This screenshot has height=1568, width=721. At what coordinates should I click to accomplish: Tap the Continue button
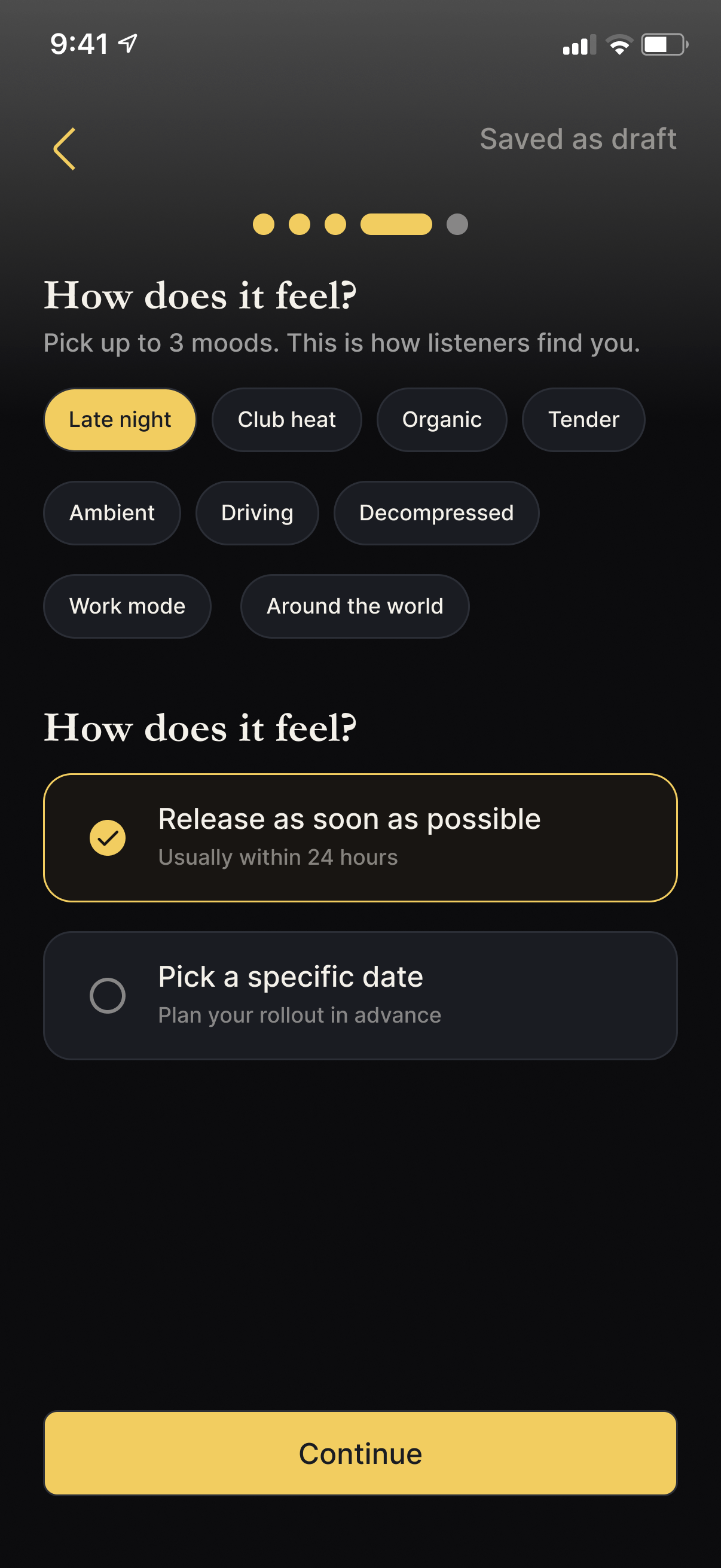point(360,1453)
